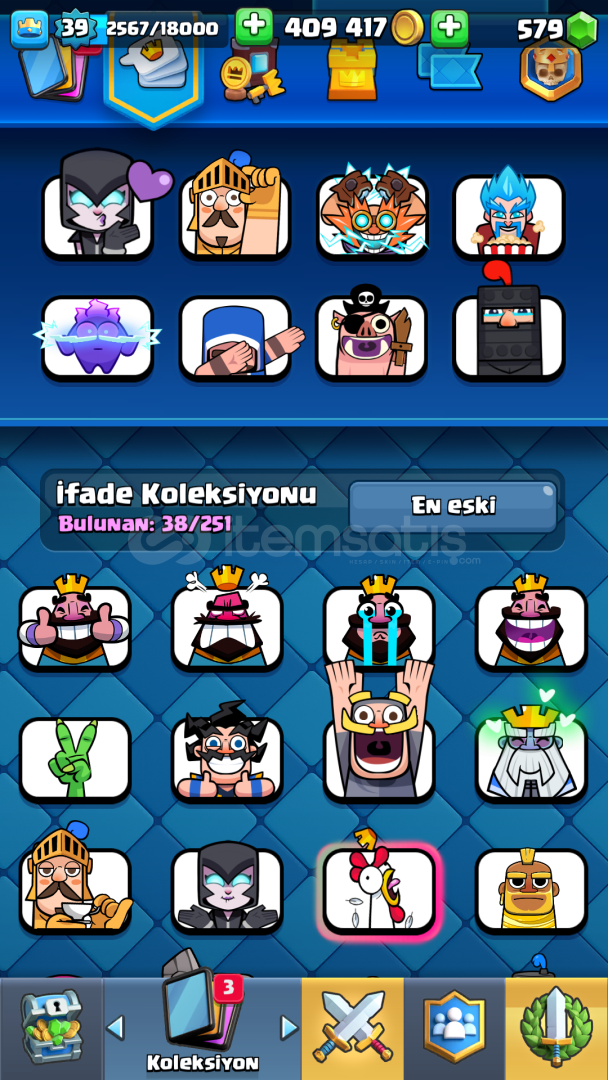Image resolution: width=608 pixels, height=1080 pixels.
Task: Select the crying king emote
Action: click(x=379, y=625)
